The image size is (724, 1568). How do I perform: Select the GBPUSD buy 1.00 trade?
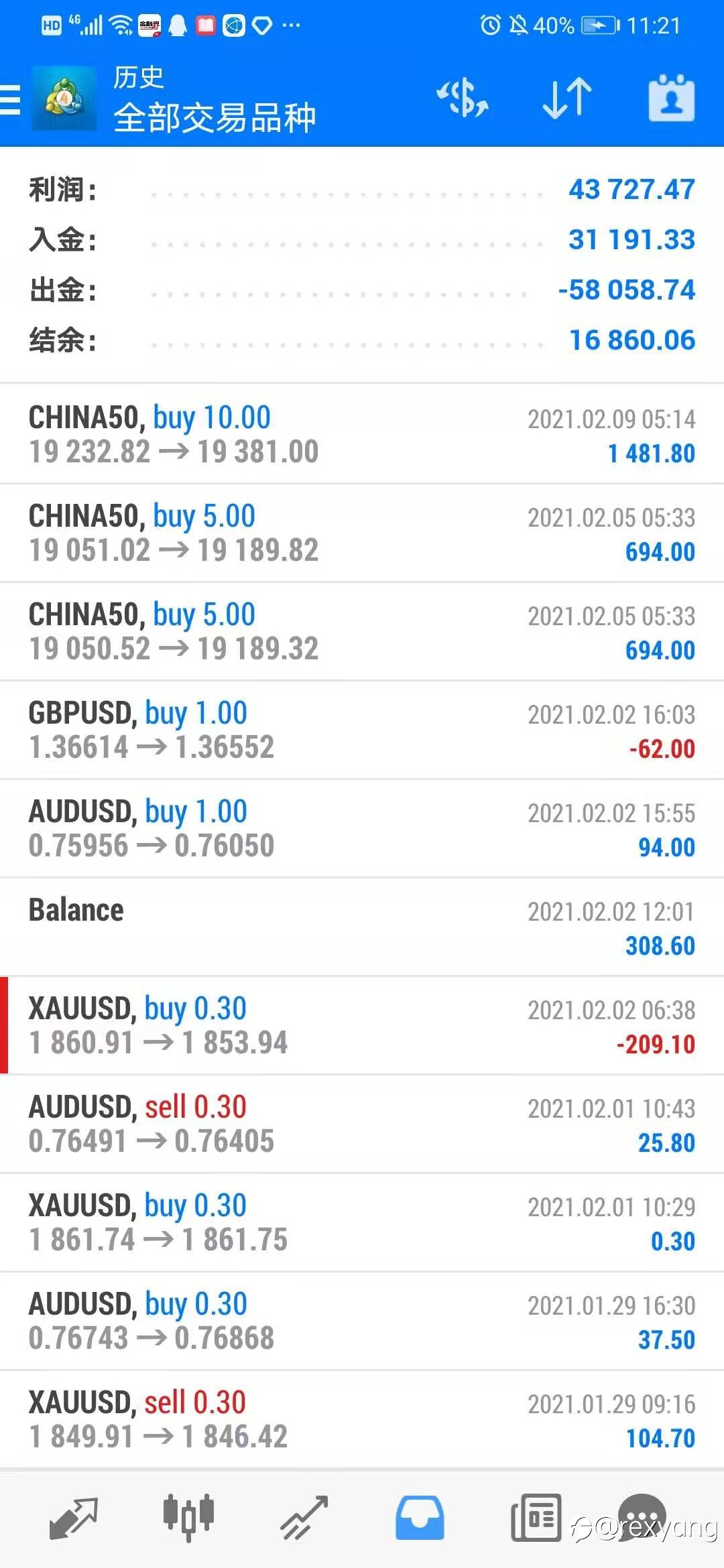362,730
